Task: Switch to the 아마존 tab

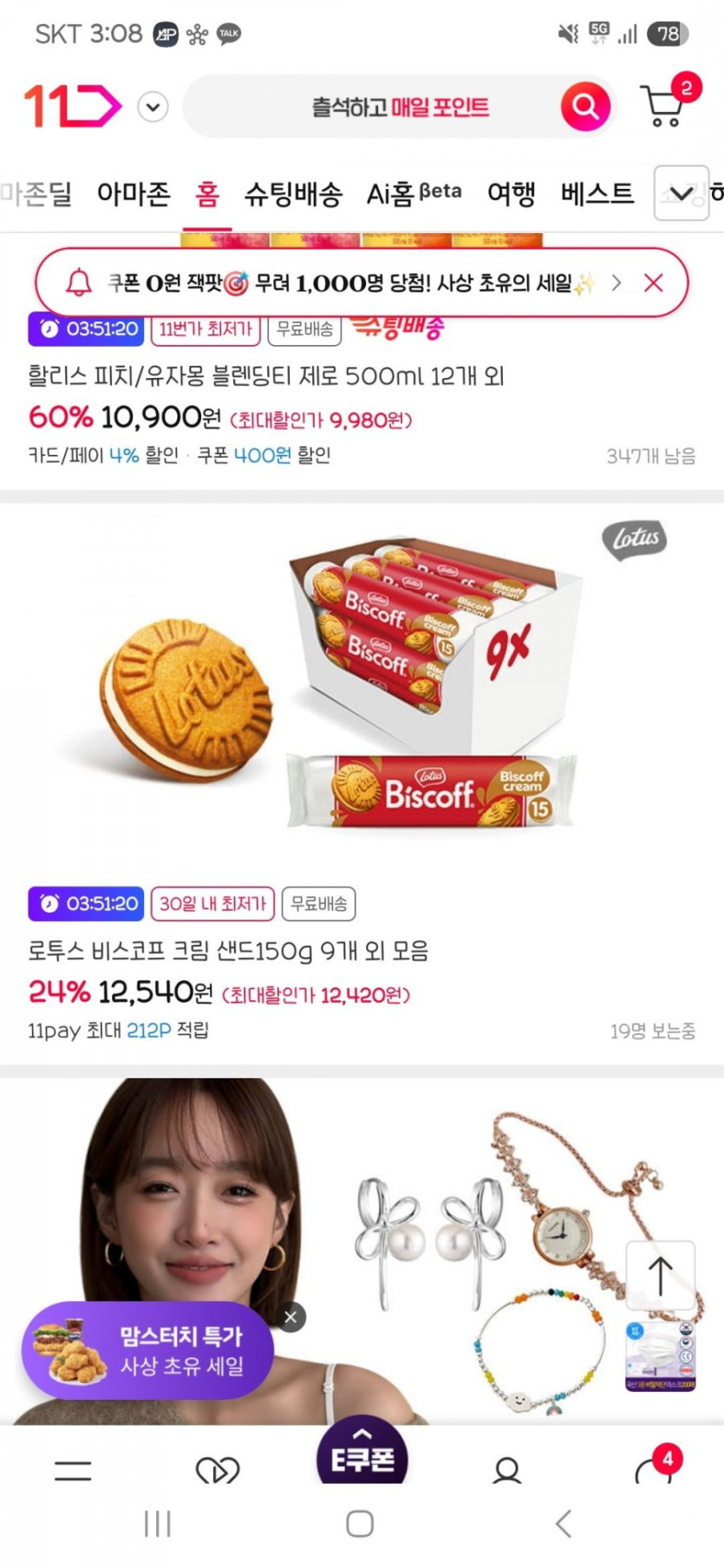Action: tap(134, 193)
